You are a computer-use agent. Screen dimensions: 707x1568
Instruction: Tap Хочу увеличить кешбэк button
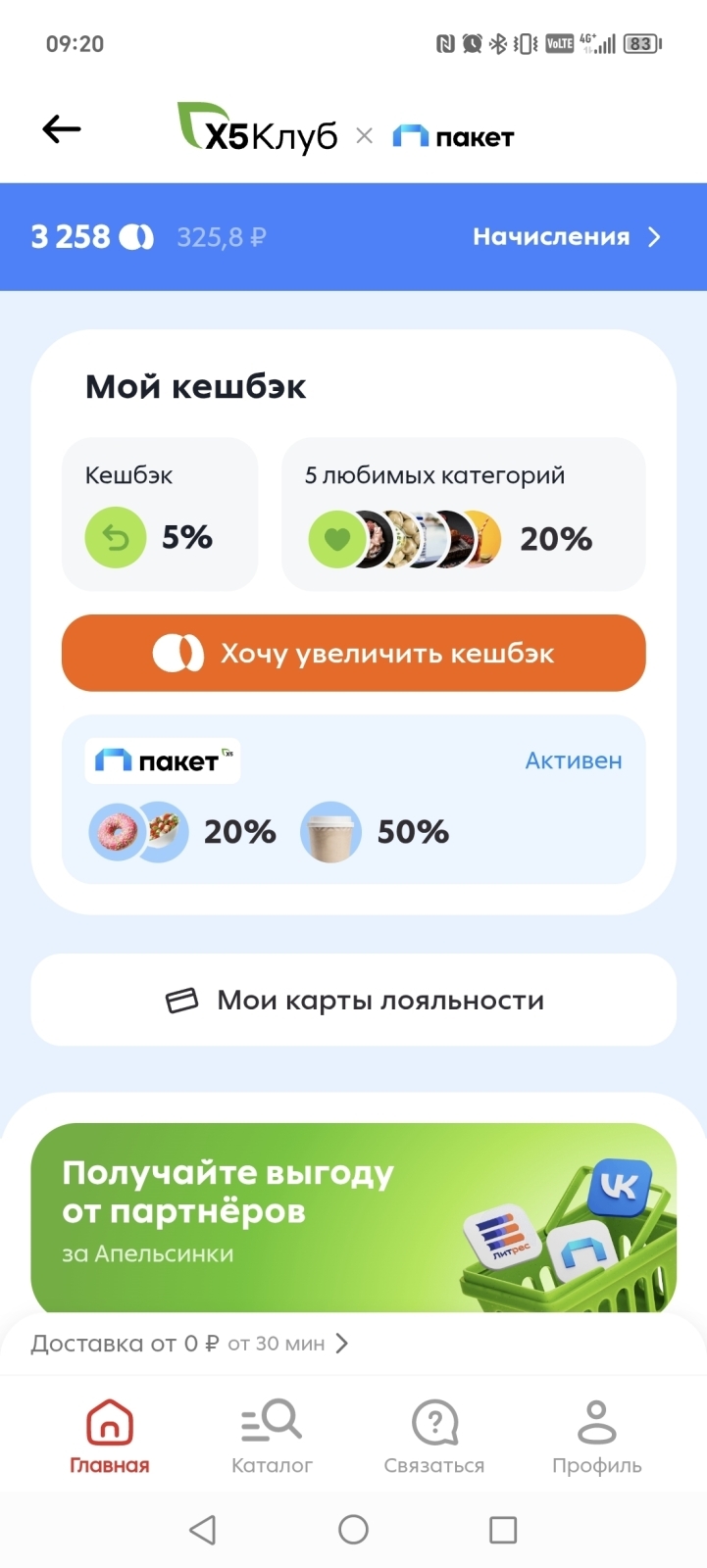coord(353,654)
